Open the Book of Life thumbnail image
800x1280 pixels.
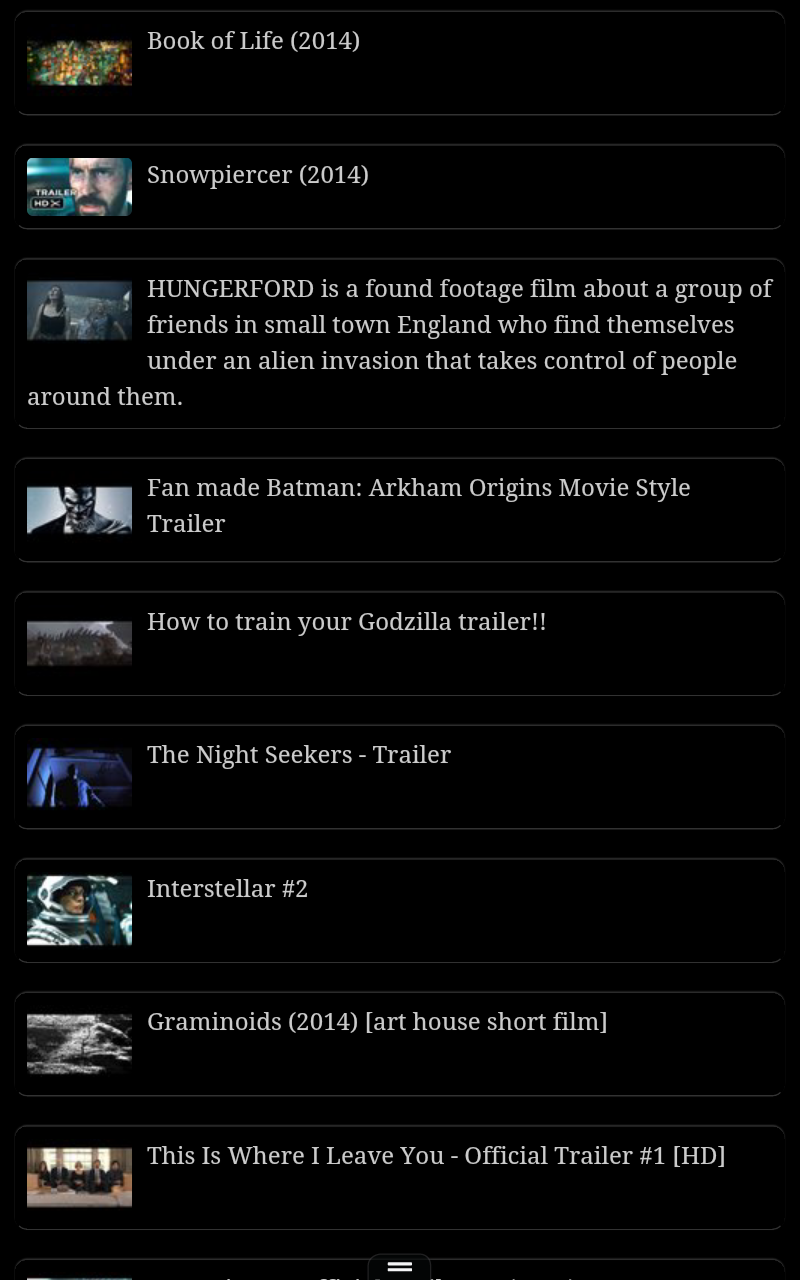pos(79,62)
